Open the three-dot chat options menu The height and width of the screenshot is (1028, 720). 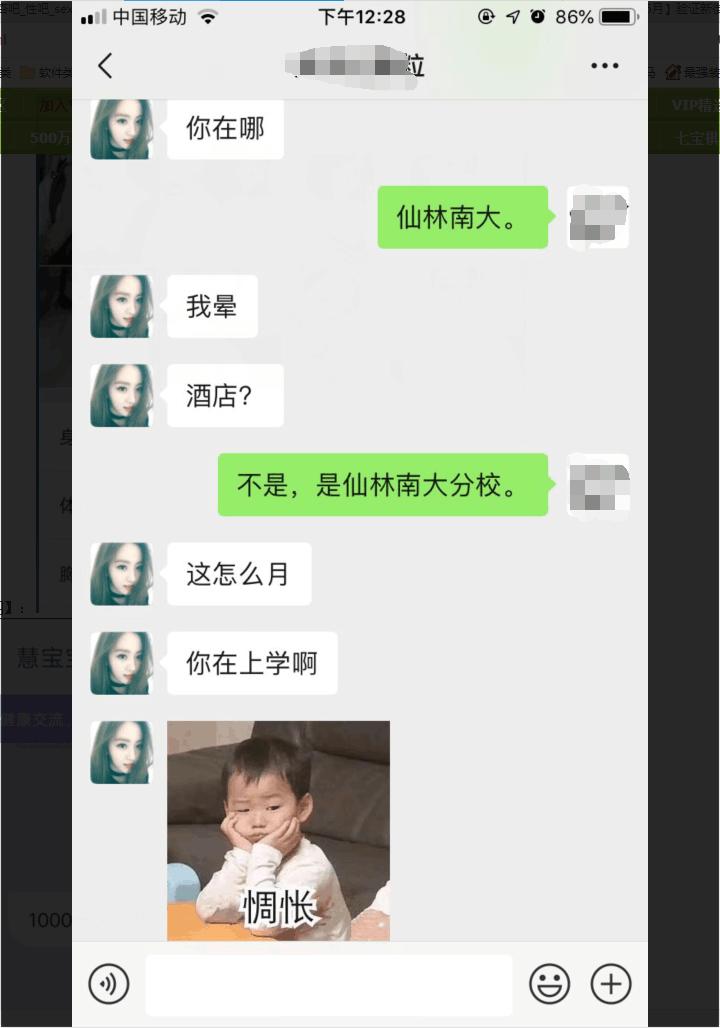coord(604,66)
